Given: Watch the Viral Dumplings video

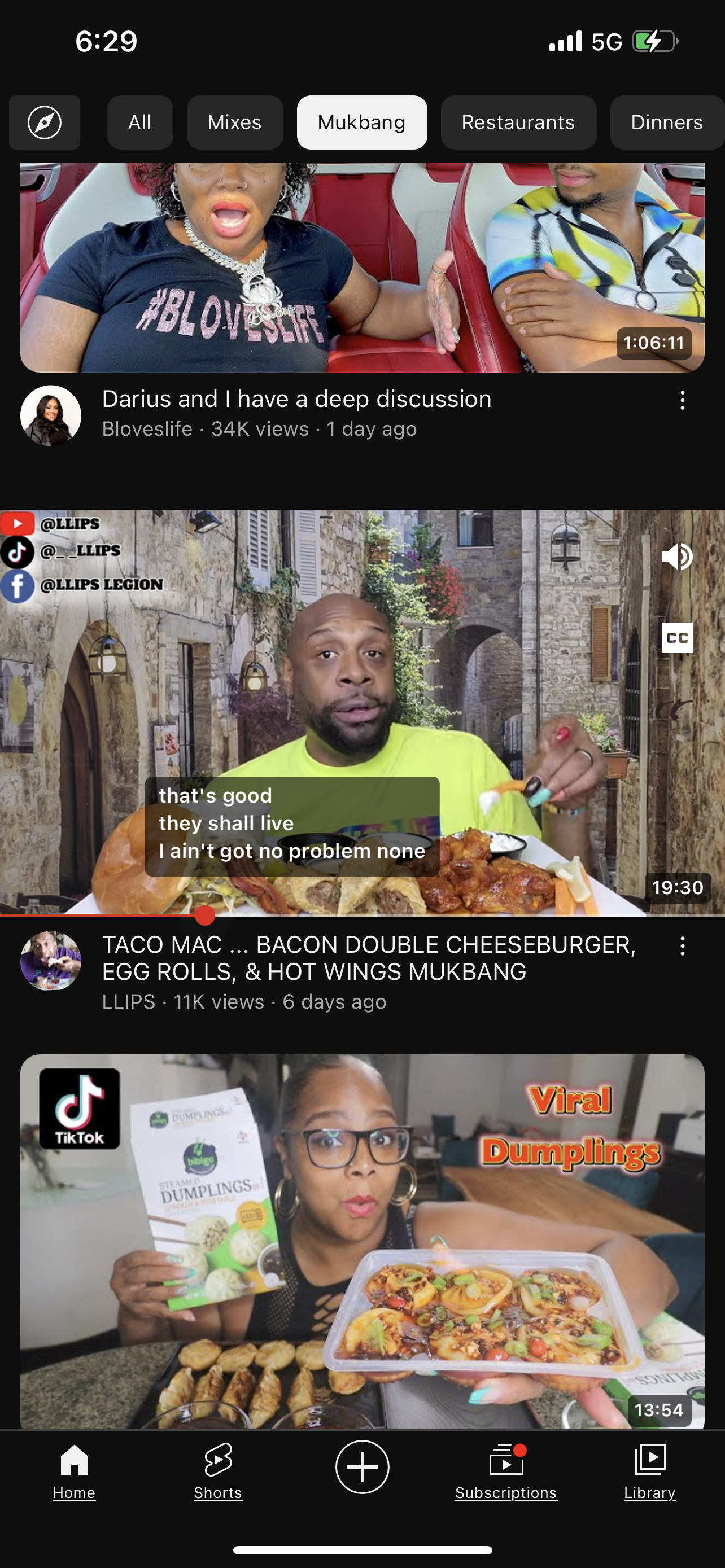Looking at the screenshot, I should point(362,1242).
